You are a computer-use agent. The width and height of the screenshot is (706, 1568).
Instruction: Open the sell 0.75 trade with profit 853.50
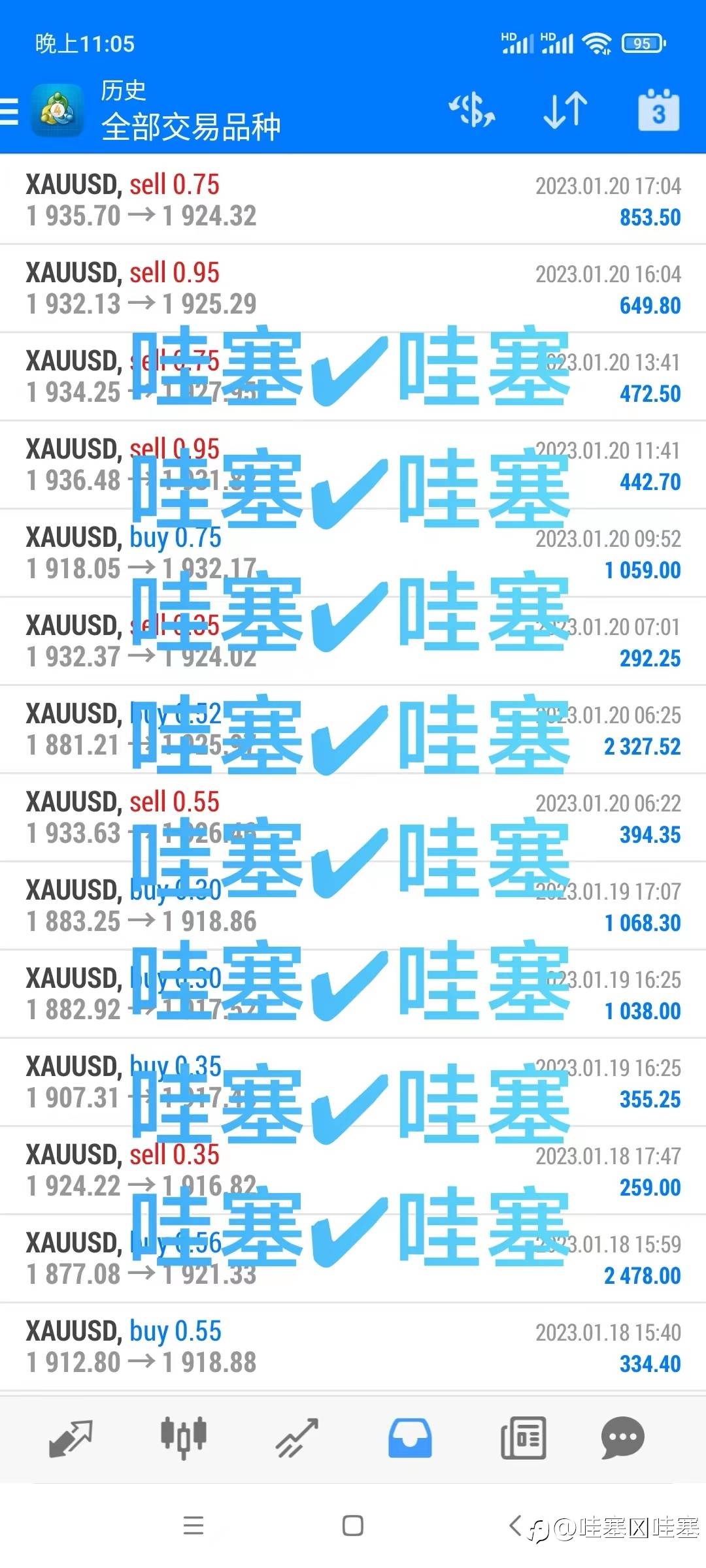(x=353, y=200)
